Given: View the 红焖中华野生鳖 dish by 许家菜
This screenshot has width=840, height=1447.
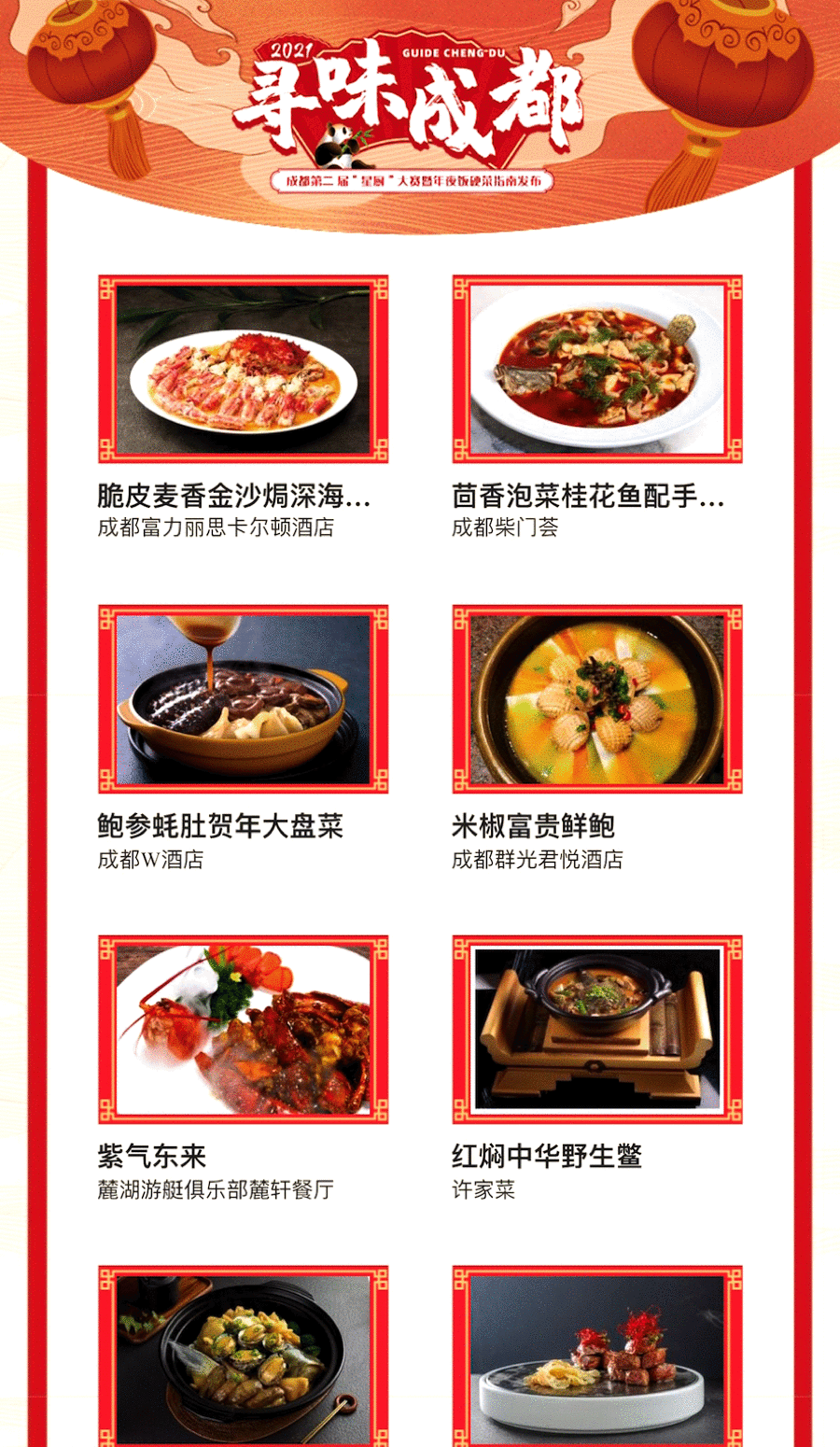Looking at the screenshot, I should [x=597, y=1068].
